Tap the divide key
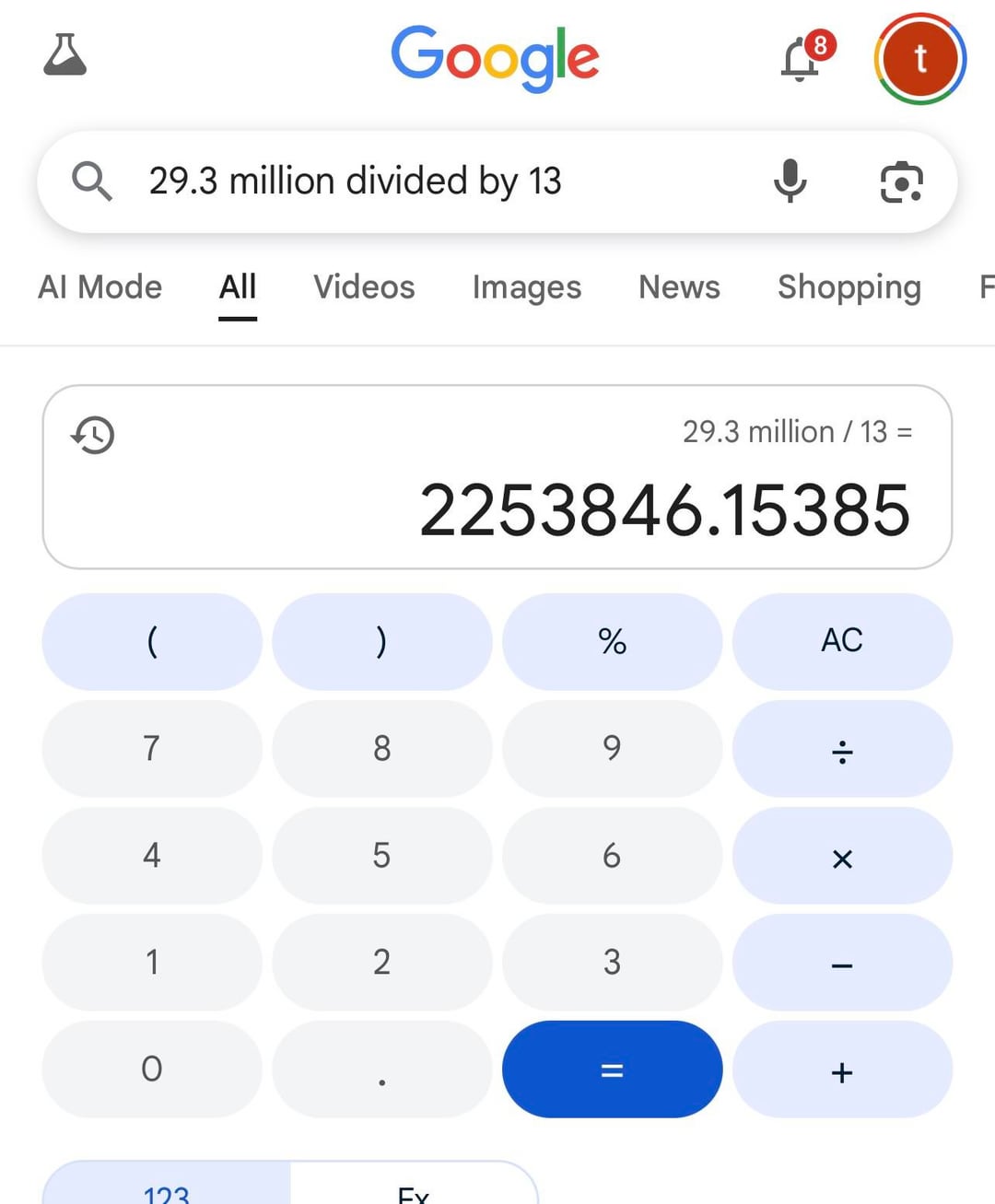The height and width of the screenshot is (1204, 995). click(x=842, y=749)
